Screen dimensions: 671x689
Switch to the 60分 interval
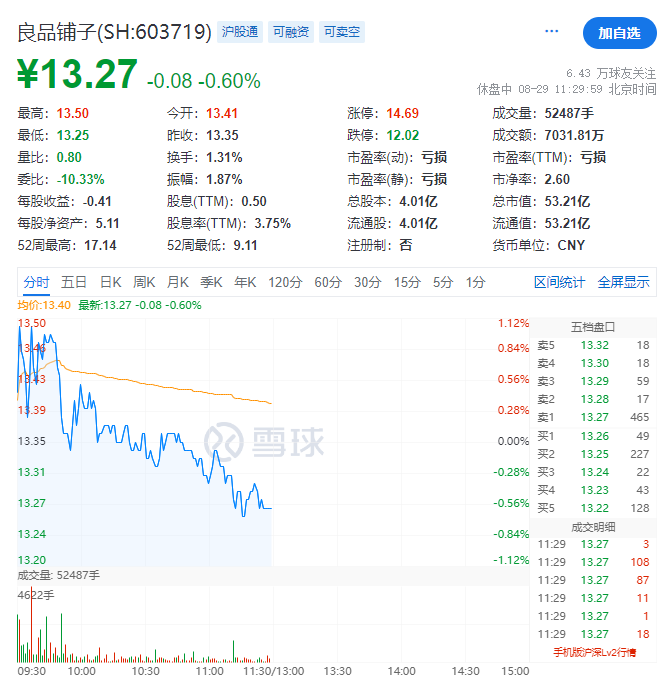pos(328,282)
